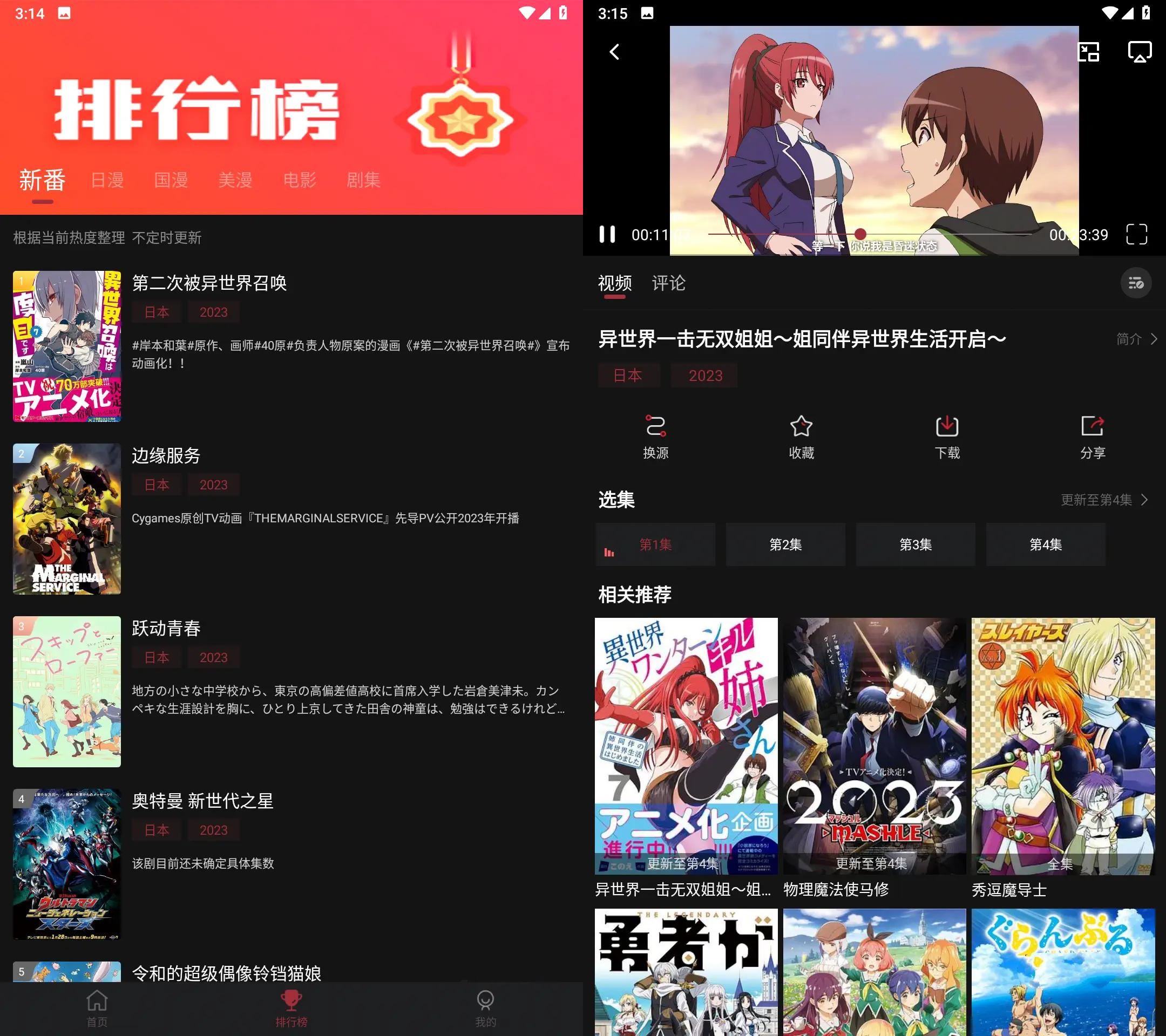Open the 边缘服务 ranking entry

tap(166, 455)
